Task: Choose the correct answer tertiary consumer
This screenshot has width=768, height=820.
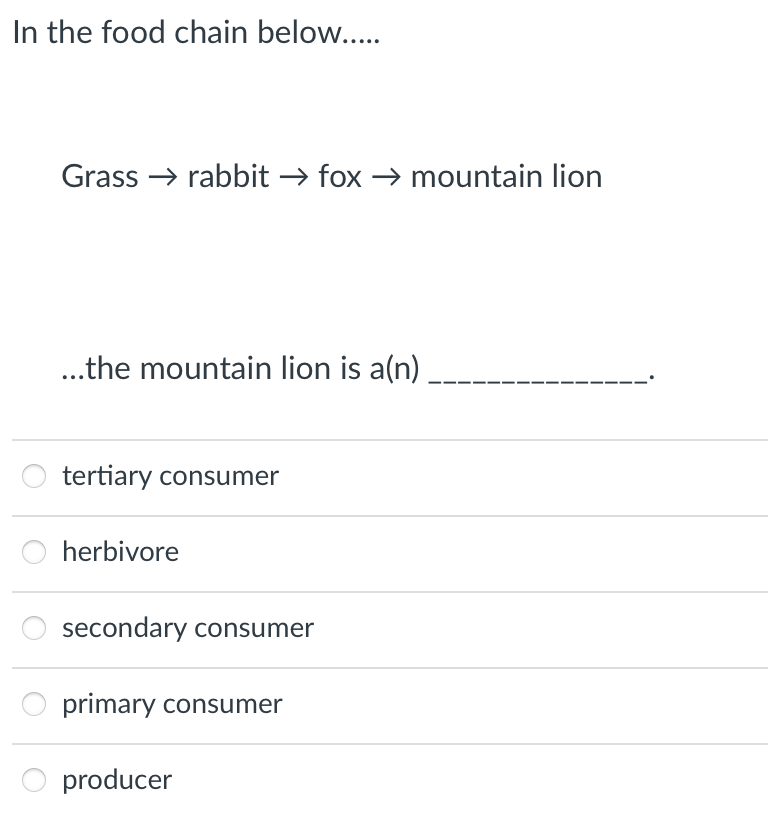Action: (169, 476)
